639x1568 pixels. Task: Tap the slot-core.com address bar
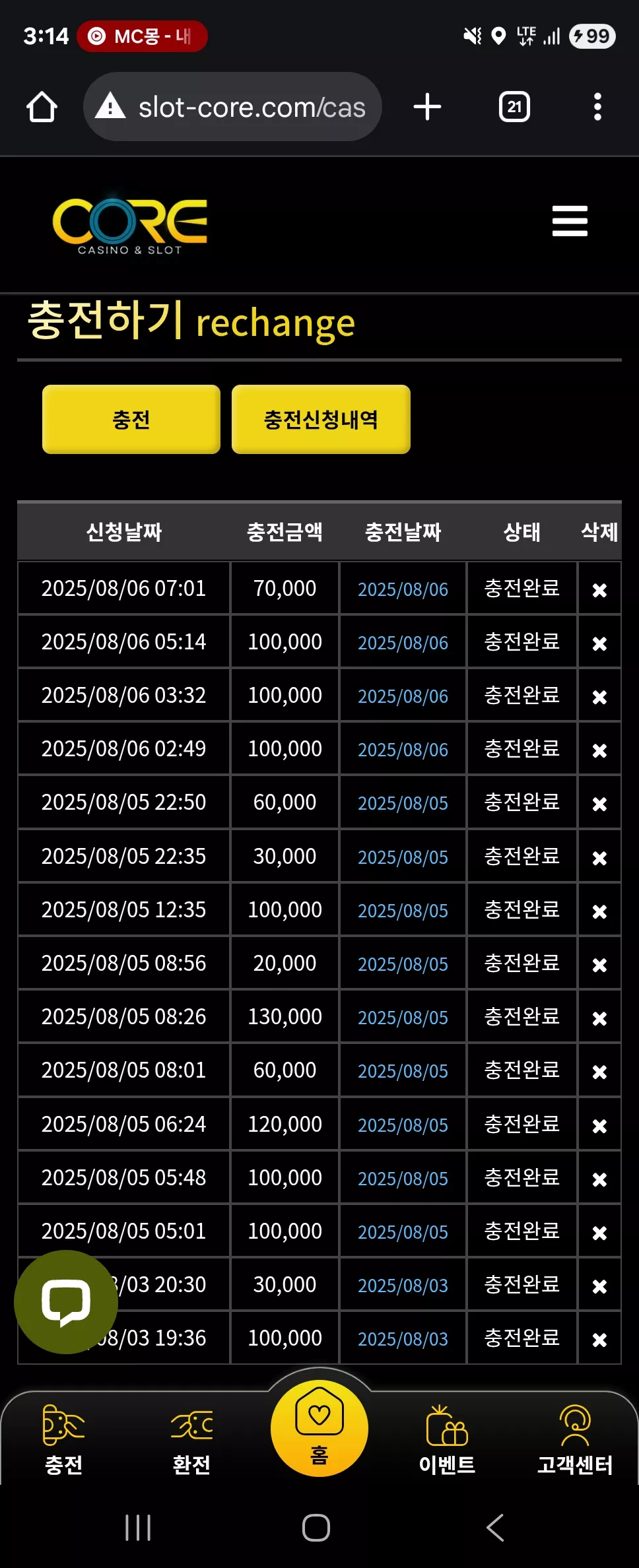coord(232,107)
